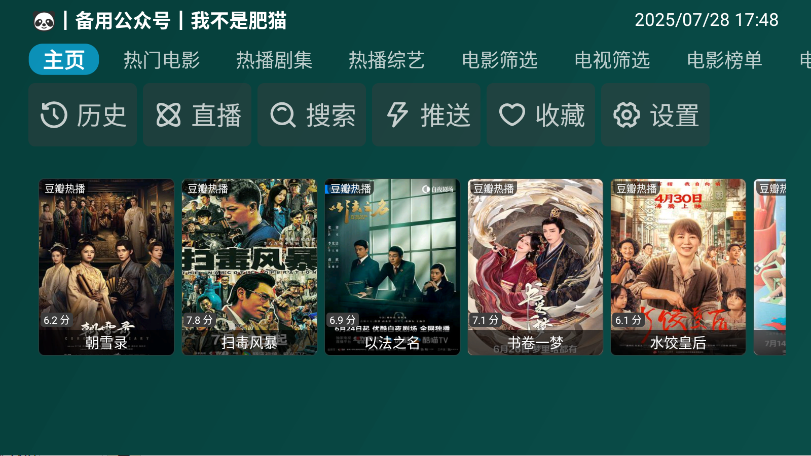Open watch 历史 history
Image resolution: width=811 pixels, height=456 pixels.
click(83, 115)
